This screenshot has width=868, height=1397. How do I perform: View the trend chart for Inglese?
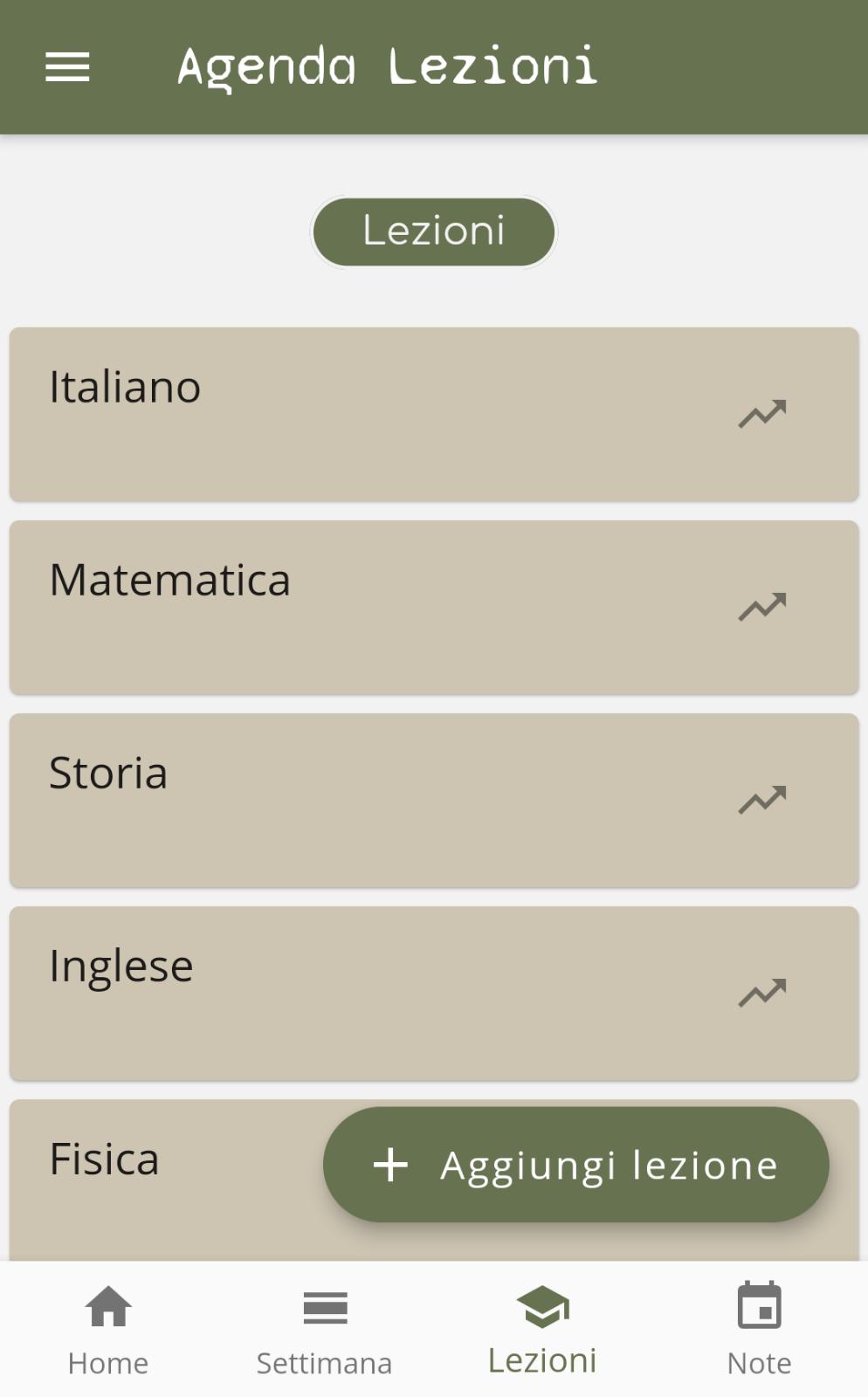point(762,994)
